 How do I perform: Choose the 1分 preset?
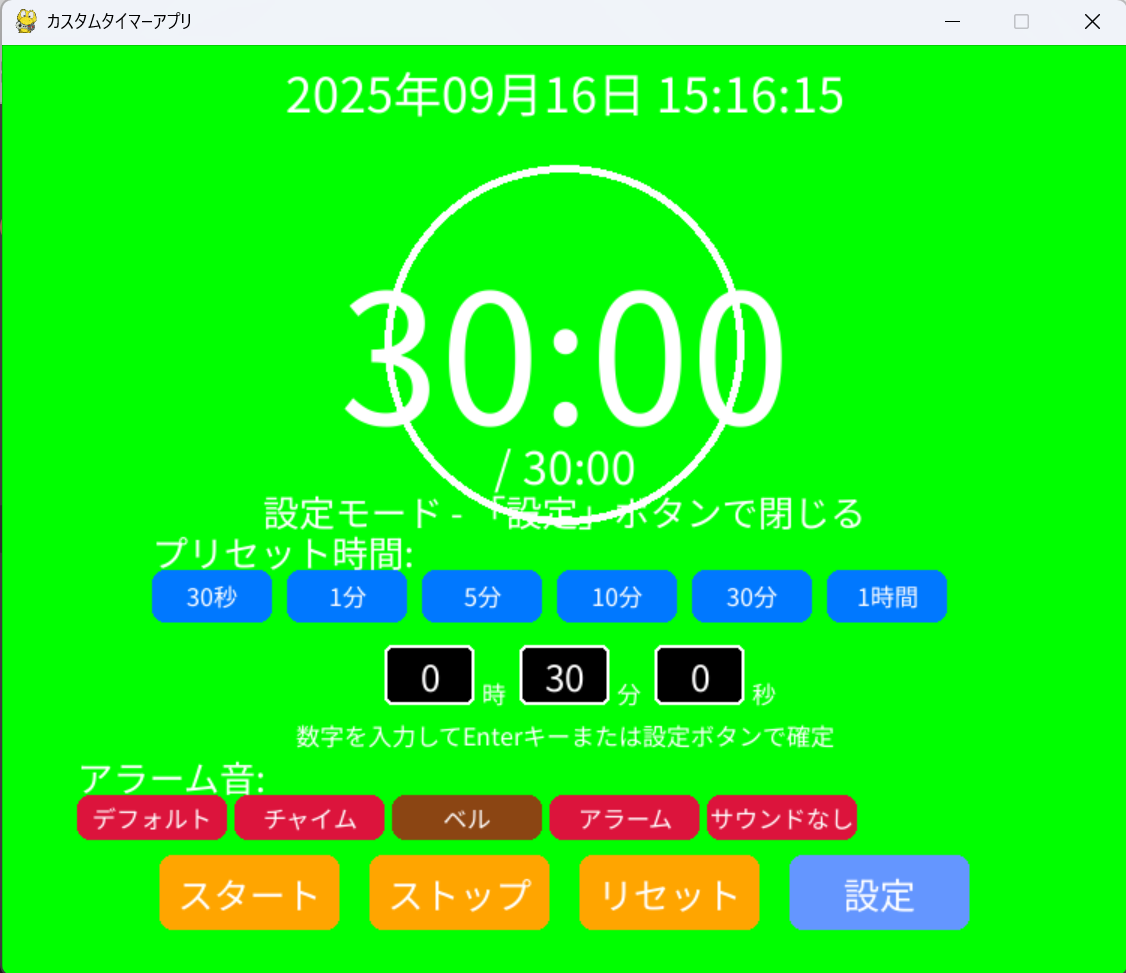tap(347, 597)
